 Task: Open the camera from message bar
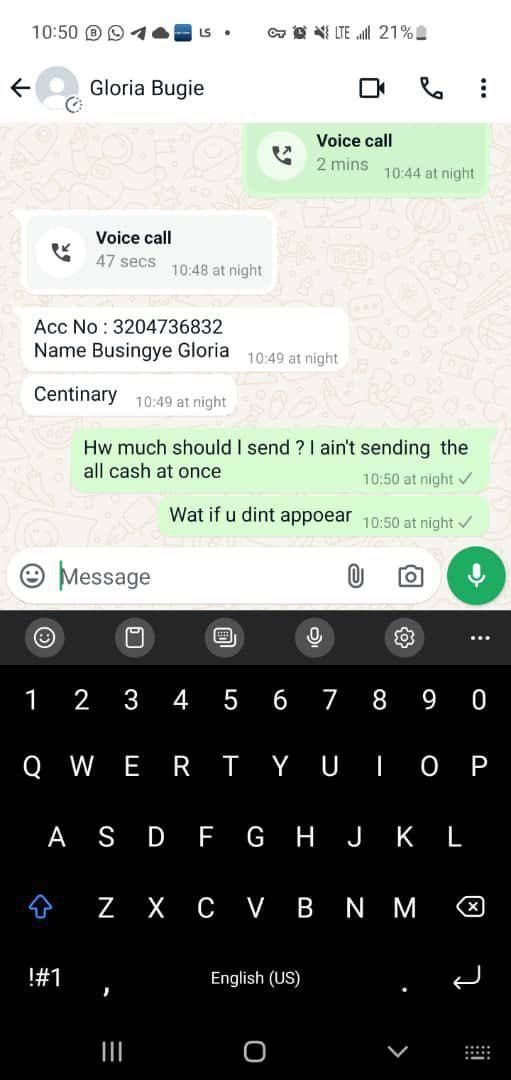(x=410, y=576)
